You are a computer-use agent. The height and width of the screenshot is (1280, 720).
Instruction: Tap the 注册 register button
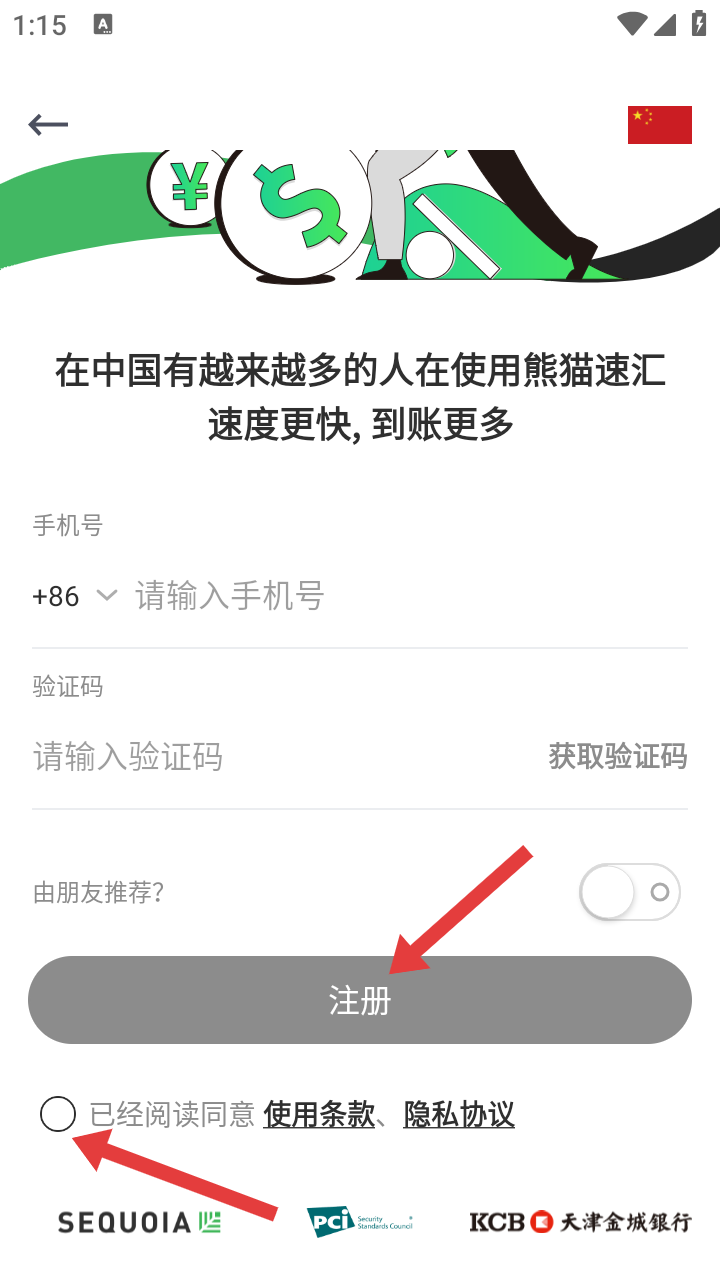359,1000
